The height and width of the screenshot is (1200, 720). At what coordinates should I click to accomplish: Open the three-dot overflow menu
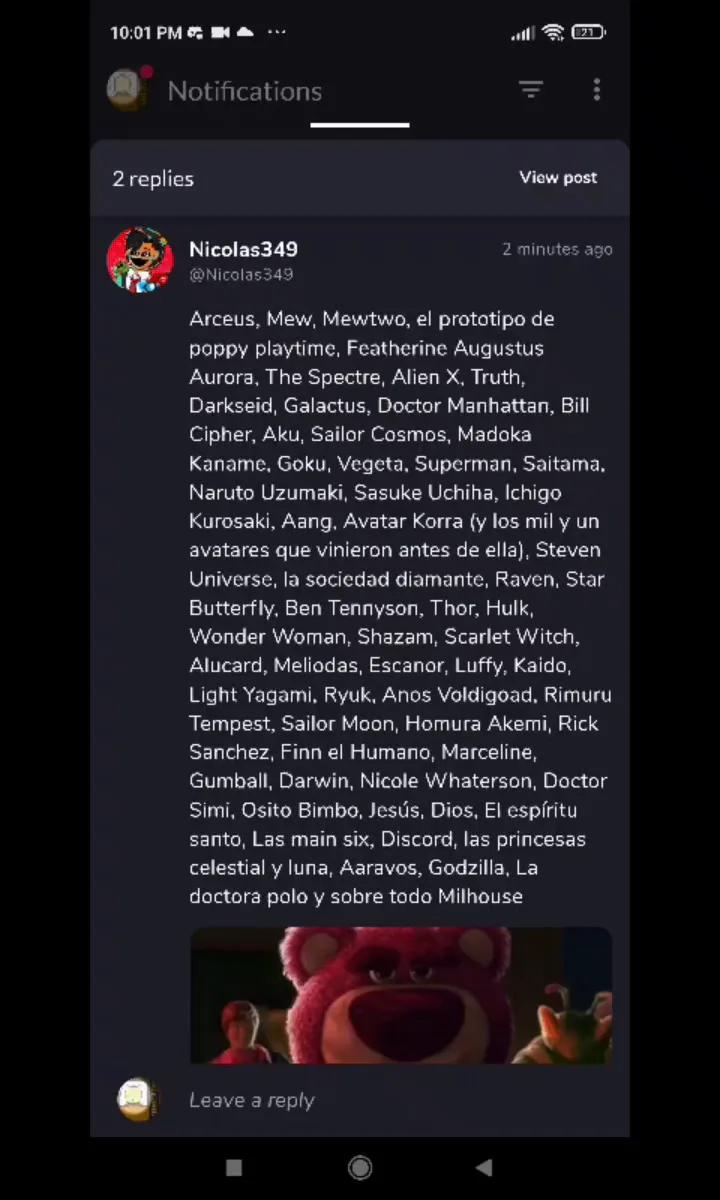tap(596, 90)
